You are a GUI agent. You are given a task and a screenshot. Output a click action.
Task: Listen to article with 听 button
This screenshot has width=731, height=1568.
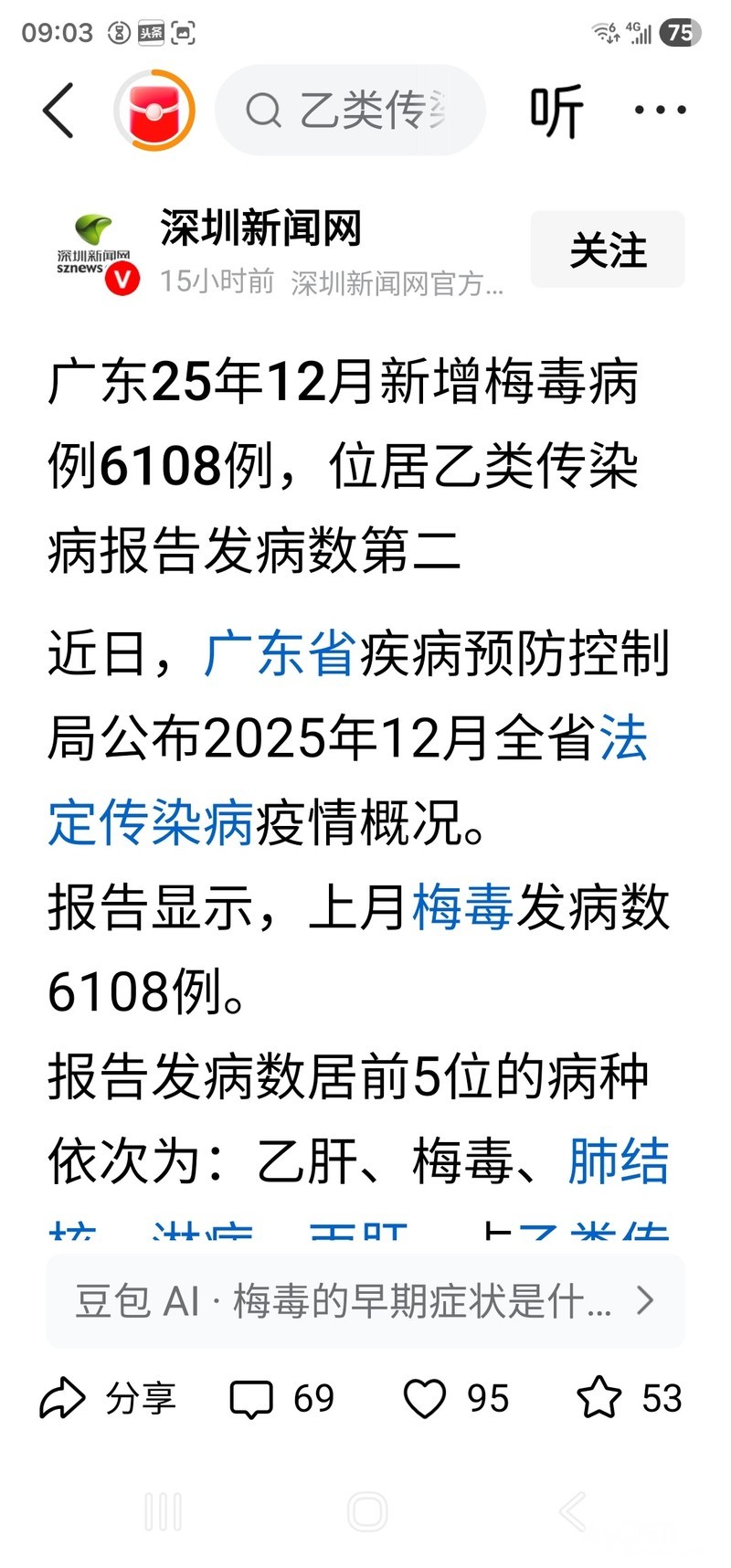tap(556, 111)
